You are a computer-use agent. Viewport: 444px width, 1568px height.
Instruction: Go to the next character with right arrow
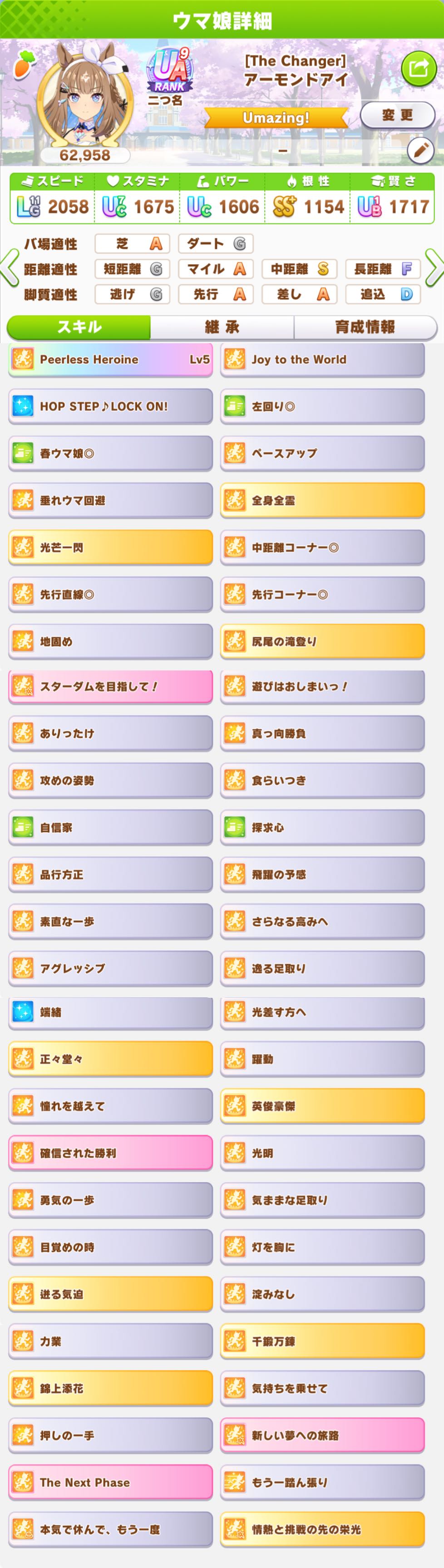pyautogui.click(x=434, y=268)
